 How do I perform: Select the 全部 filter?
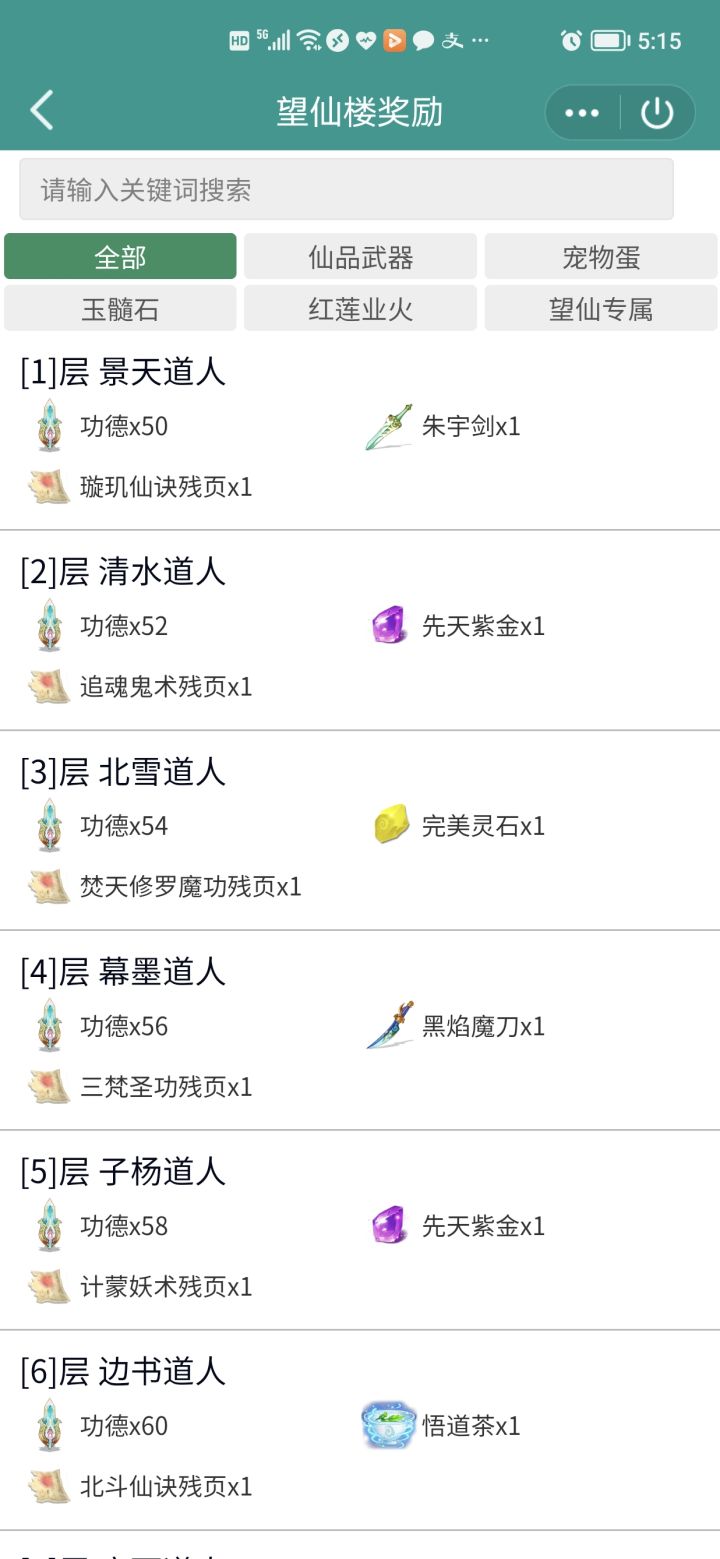pyautogui.click(x=120, y=256)
